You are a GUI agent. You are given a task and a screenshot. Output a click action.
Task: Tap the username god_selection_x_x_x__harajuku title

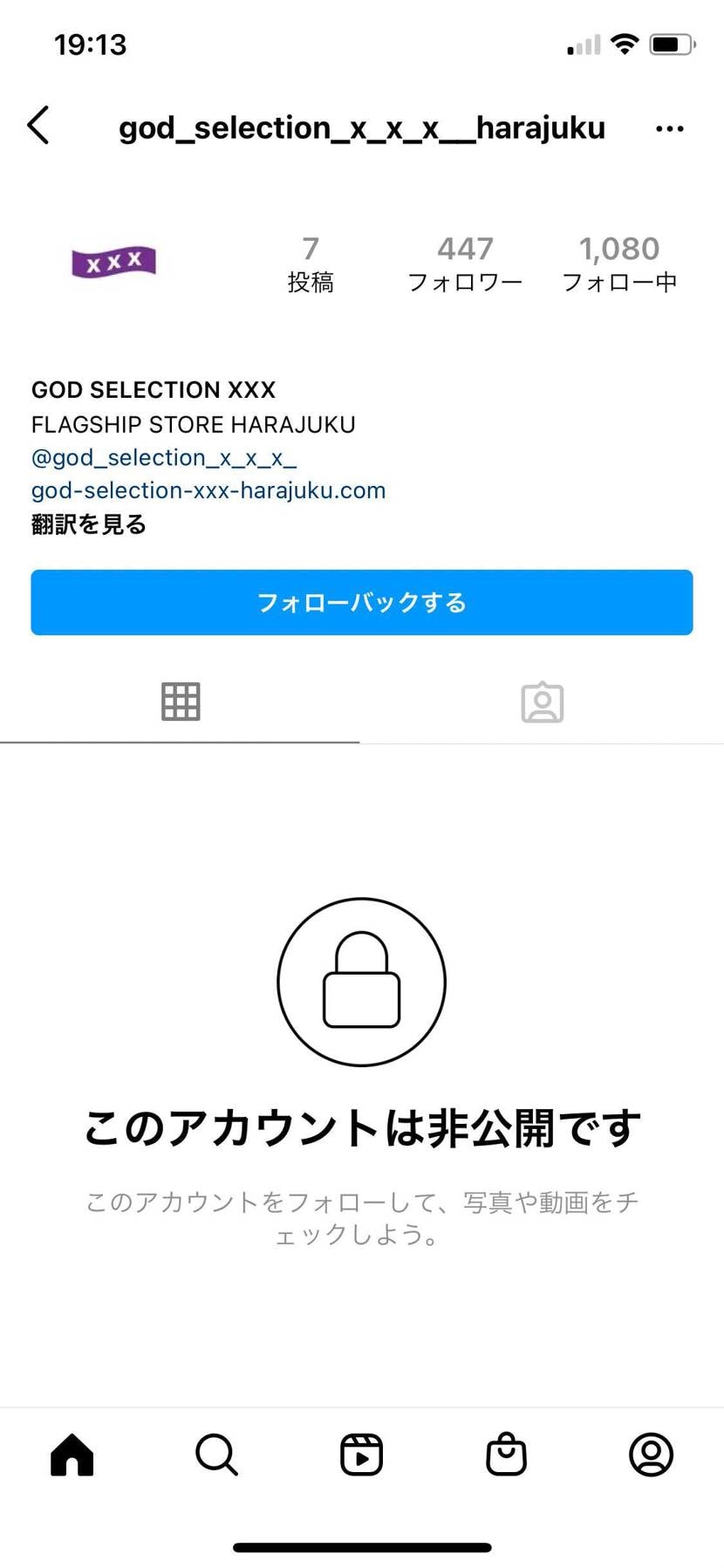click(362, 127)
